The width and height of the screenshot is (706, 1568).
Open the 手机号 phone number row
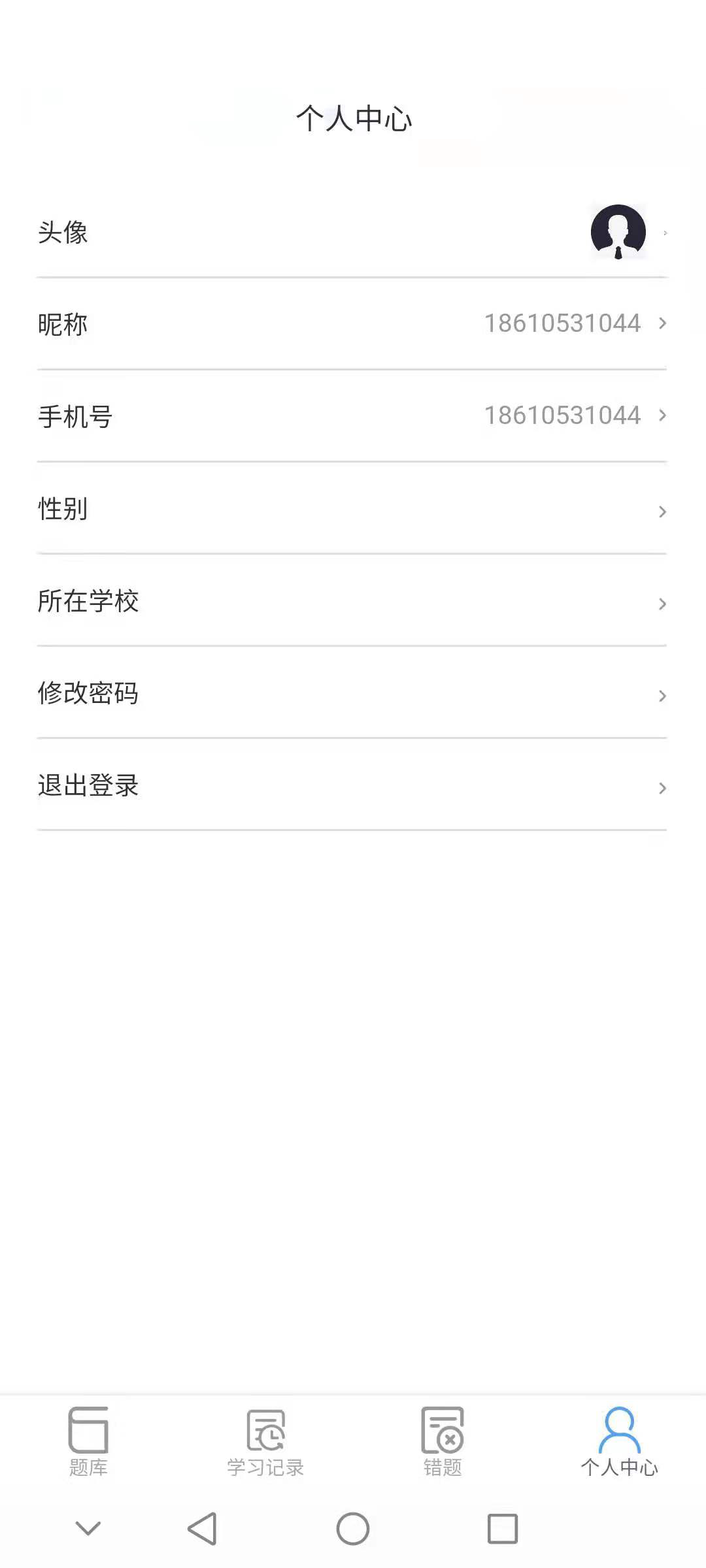(353, 416)
